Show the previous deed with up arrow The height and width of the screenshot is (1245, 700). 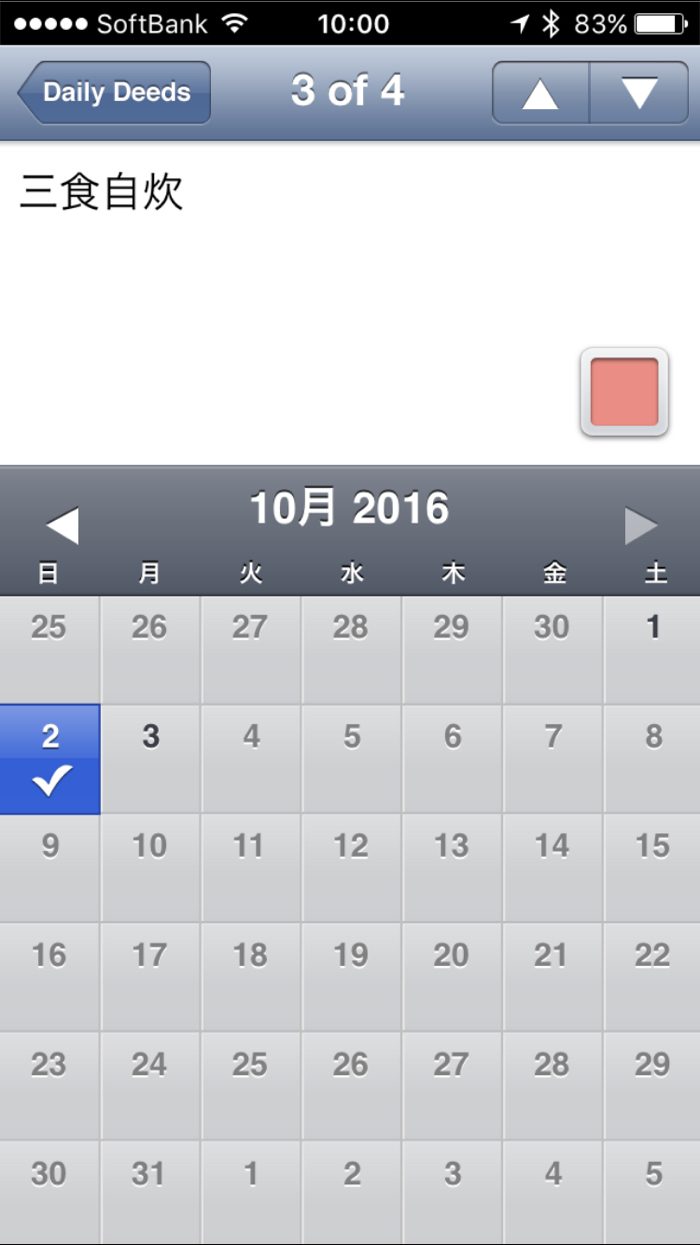coord(540,93)
